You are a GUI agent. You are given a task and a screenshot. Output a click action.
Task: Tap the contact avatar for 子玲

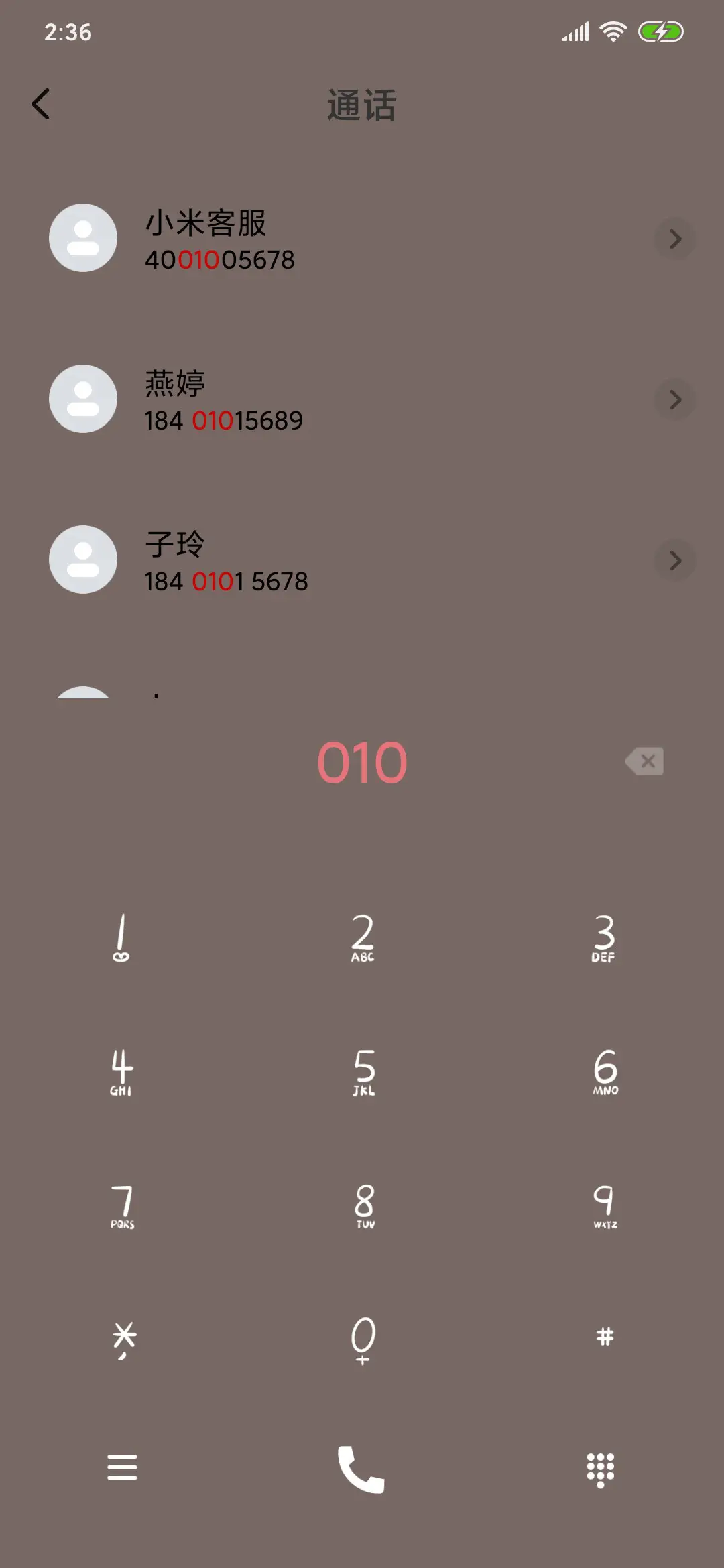click(83, 560)
